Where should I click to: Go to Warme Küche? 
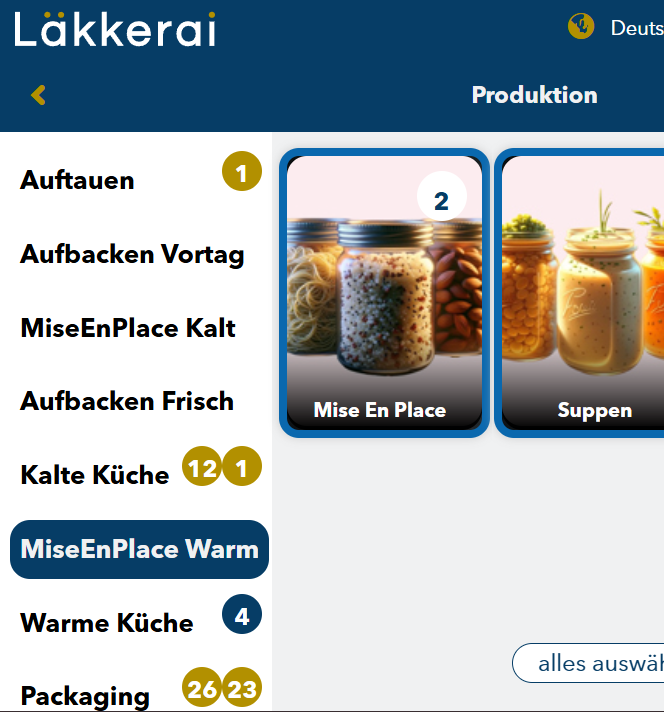[x=107, y=623]
